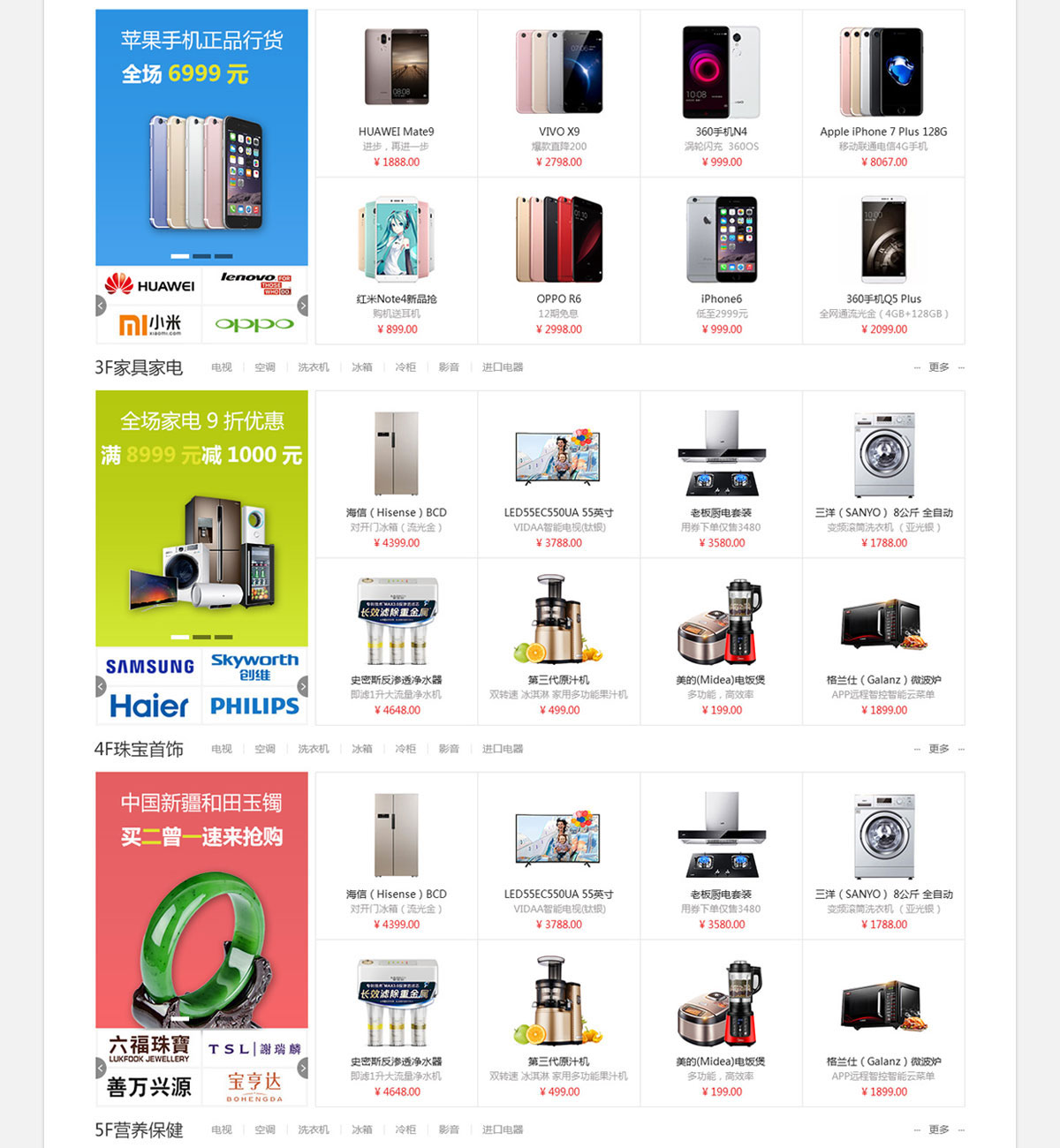Open the Lenovo brand tile
The height and width of the screenshot is (1148, 1060).
255,284
